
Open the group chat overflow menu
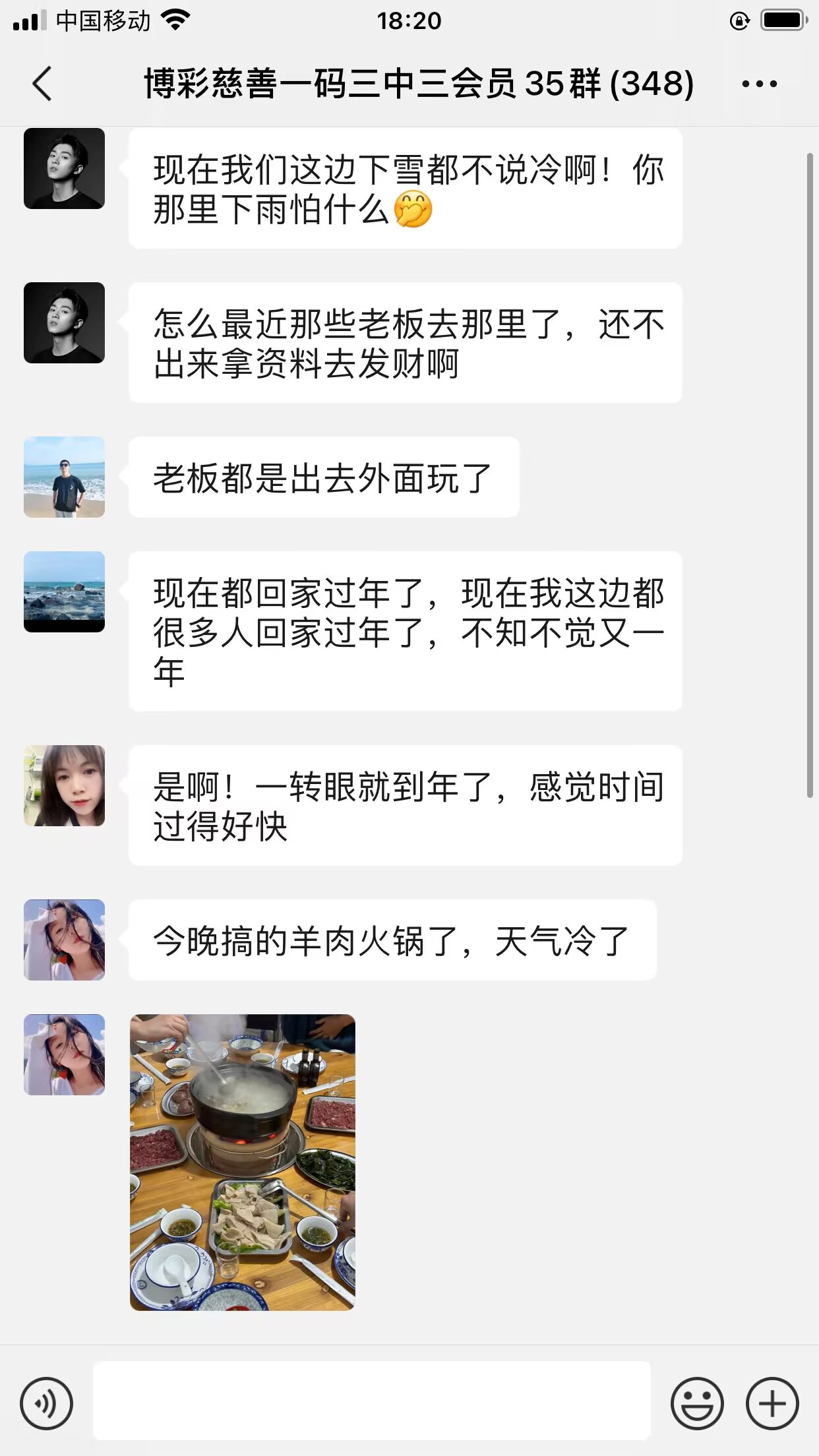pyautogui.click(x=759, y=84)
